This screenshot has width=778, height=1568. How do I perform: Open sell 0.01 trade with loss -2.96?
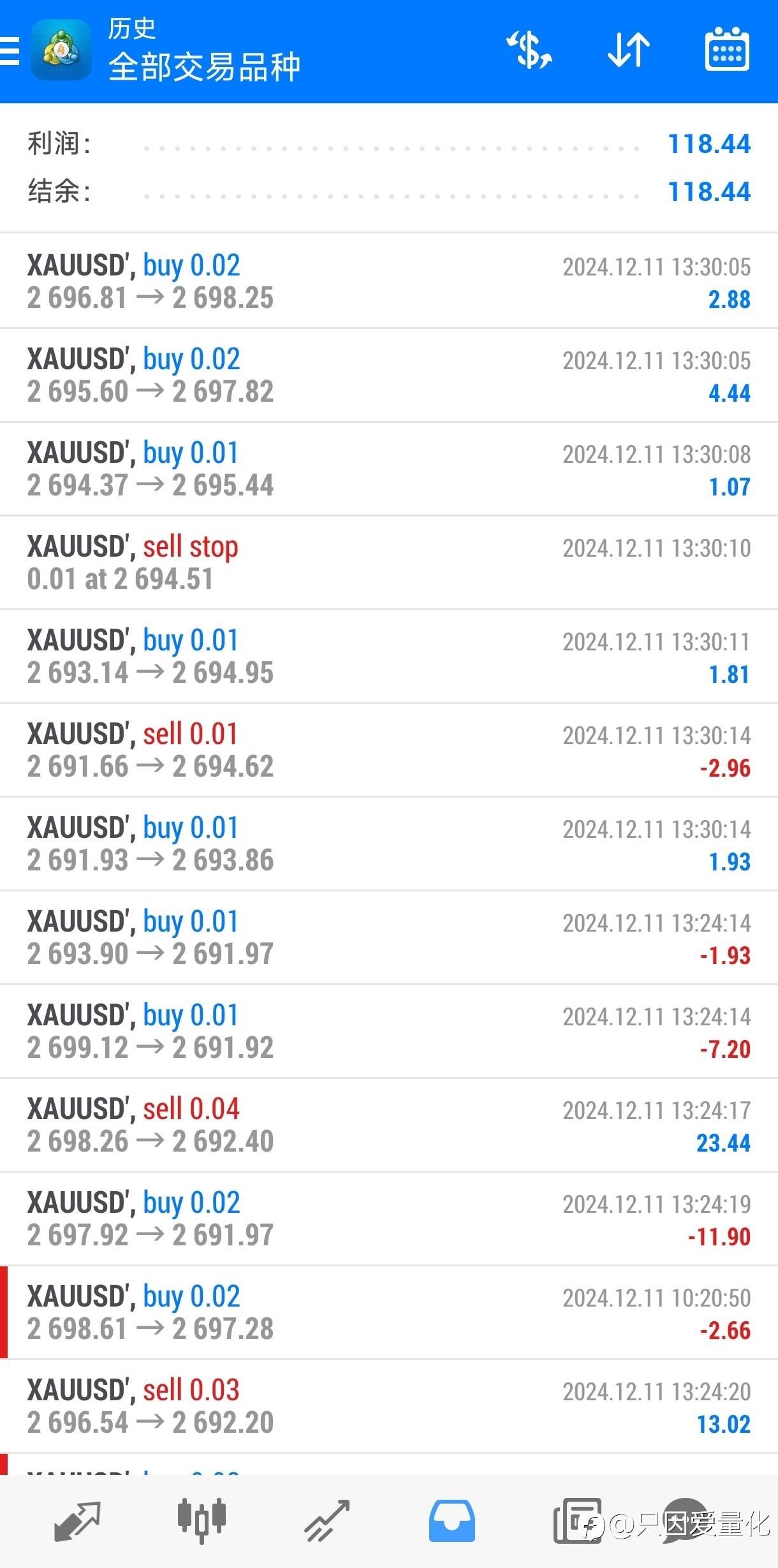click(389, 750)
